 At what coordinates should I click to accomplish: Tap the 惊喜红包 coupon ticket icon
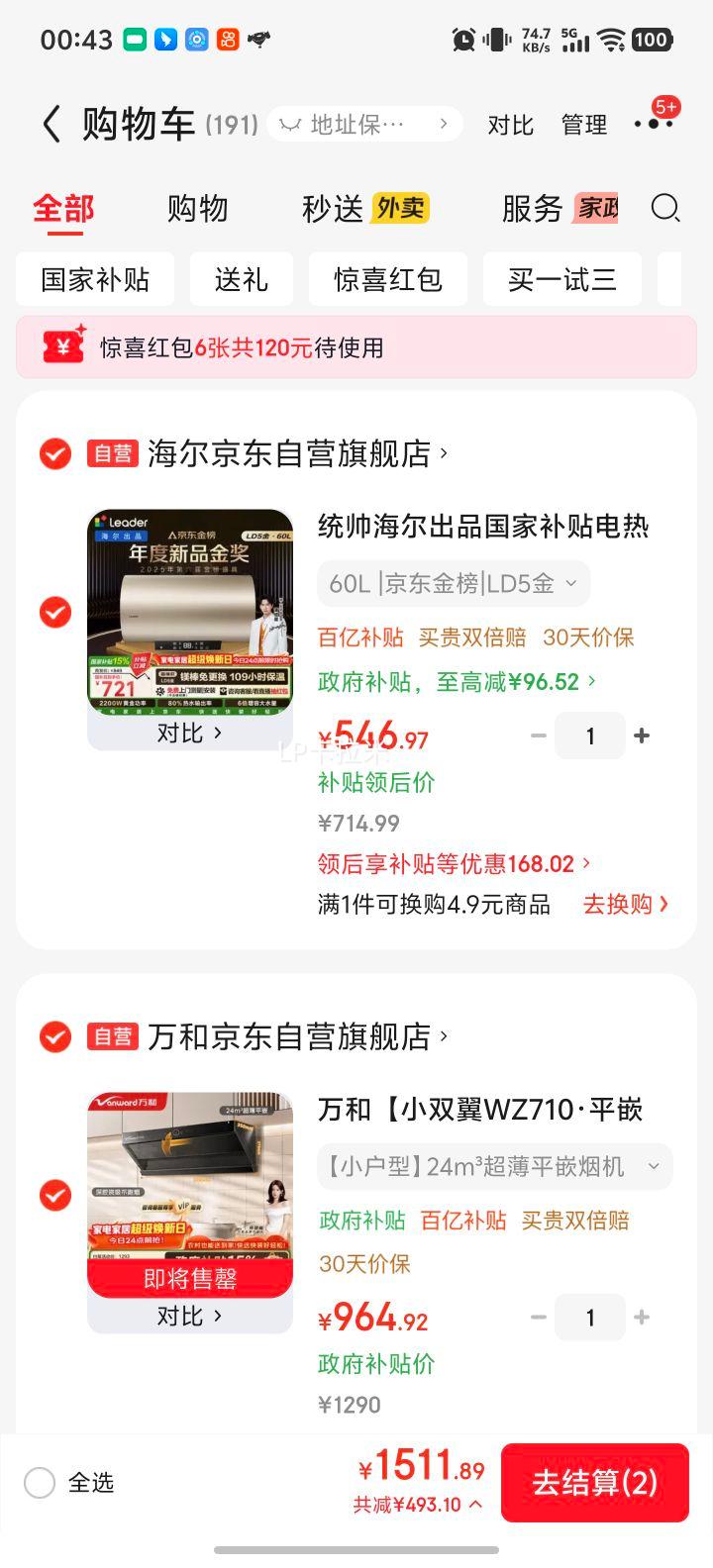pyautogui.click(x=61, y=346)
